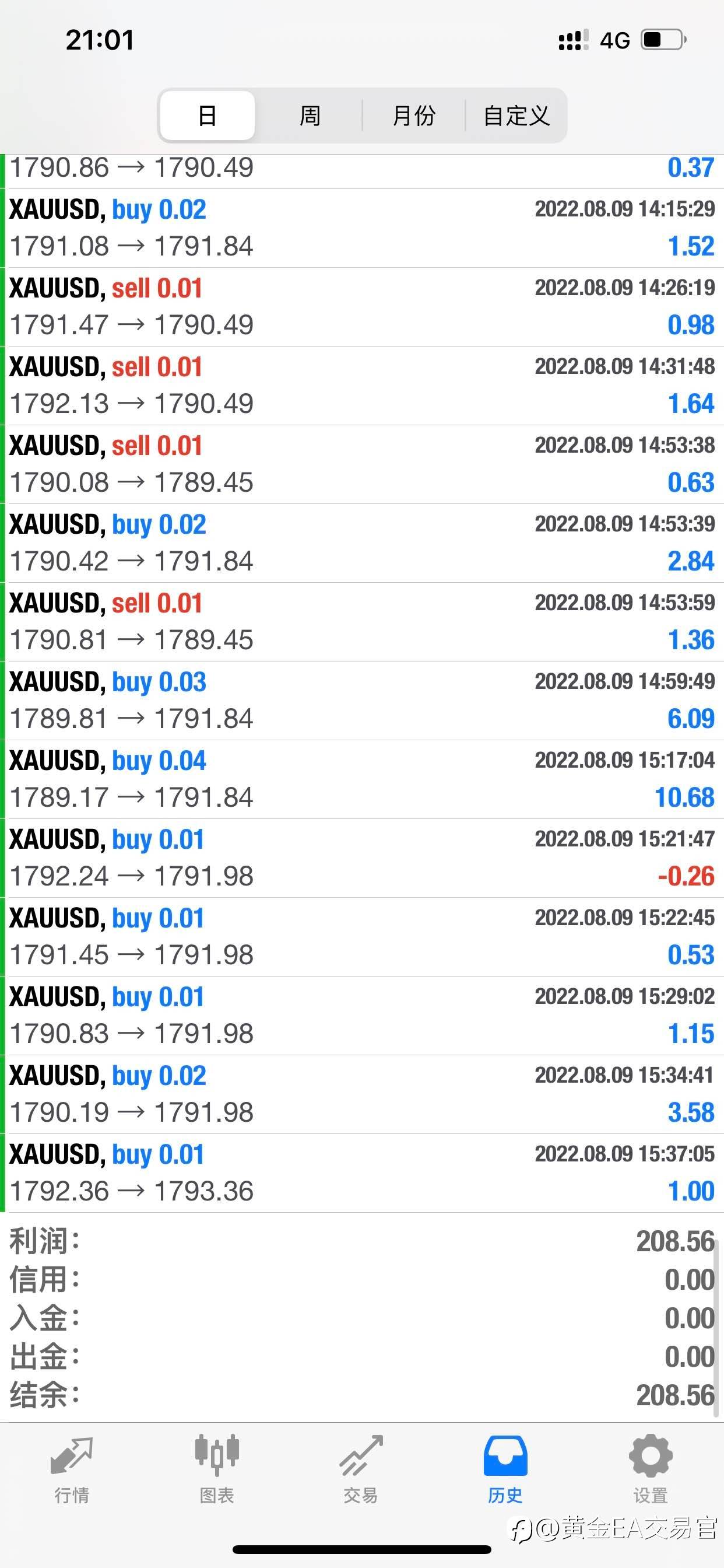The image size is (724, 1568).
Task: Open the 行情 quotes tab
Action: point(72,1469)
